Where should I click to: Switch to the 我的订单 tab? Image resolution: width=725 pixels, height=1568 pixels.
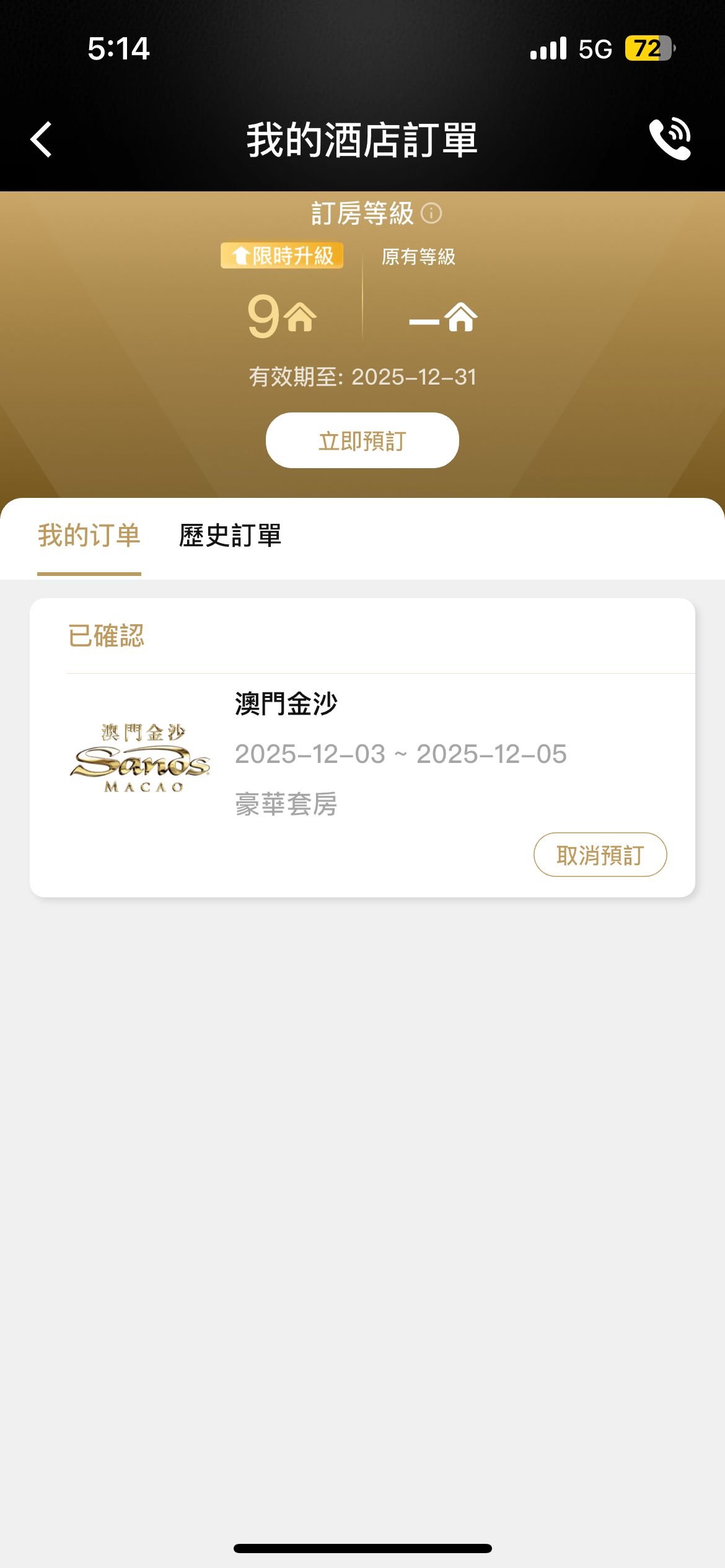(x=89, y=536)
